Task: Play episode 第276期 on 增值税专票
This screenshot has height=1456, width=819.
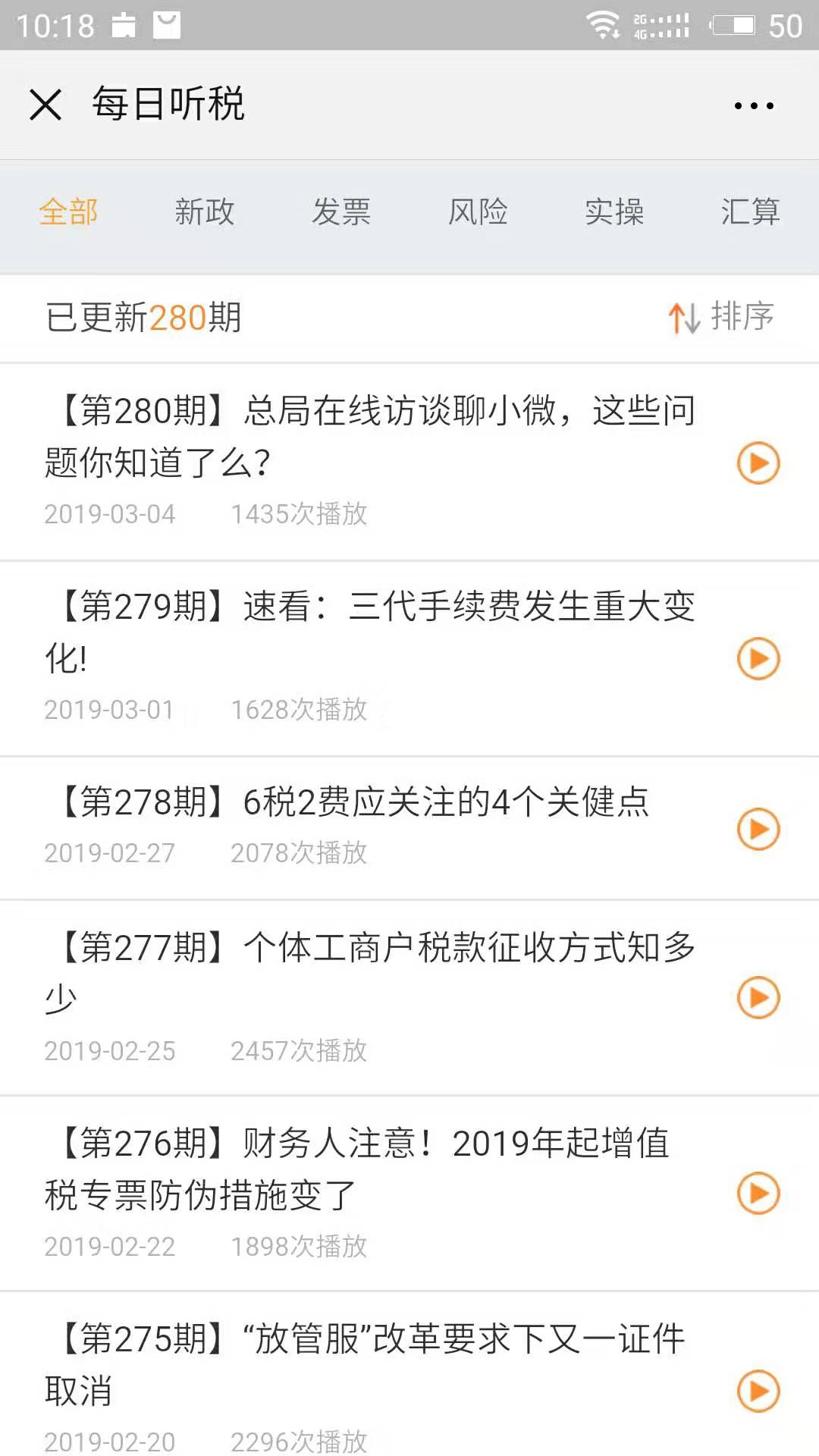Action: click(758, 1194)
